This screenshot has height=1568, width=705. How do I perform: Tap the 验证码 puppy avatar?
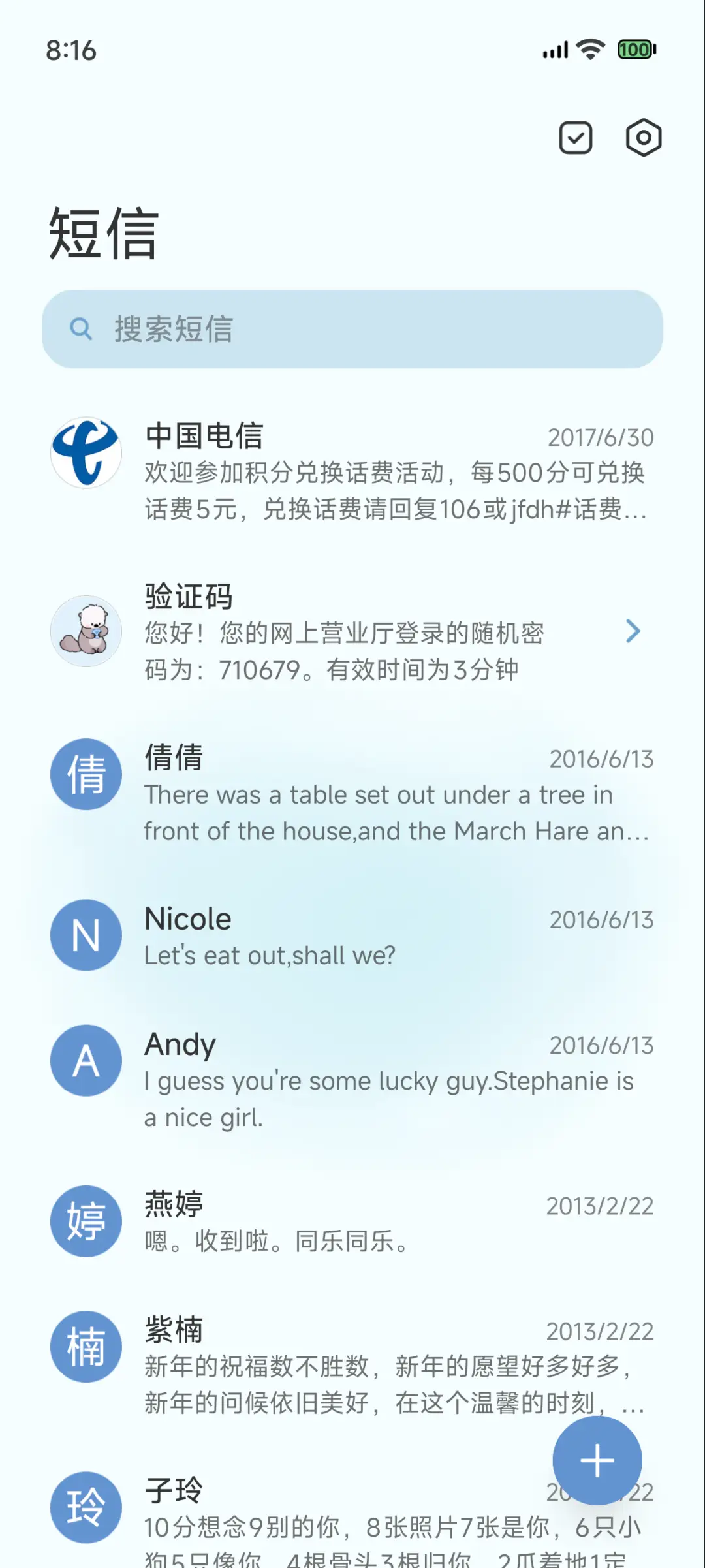click(x=86, y=631)
